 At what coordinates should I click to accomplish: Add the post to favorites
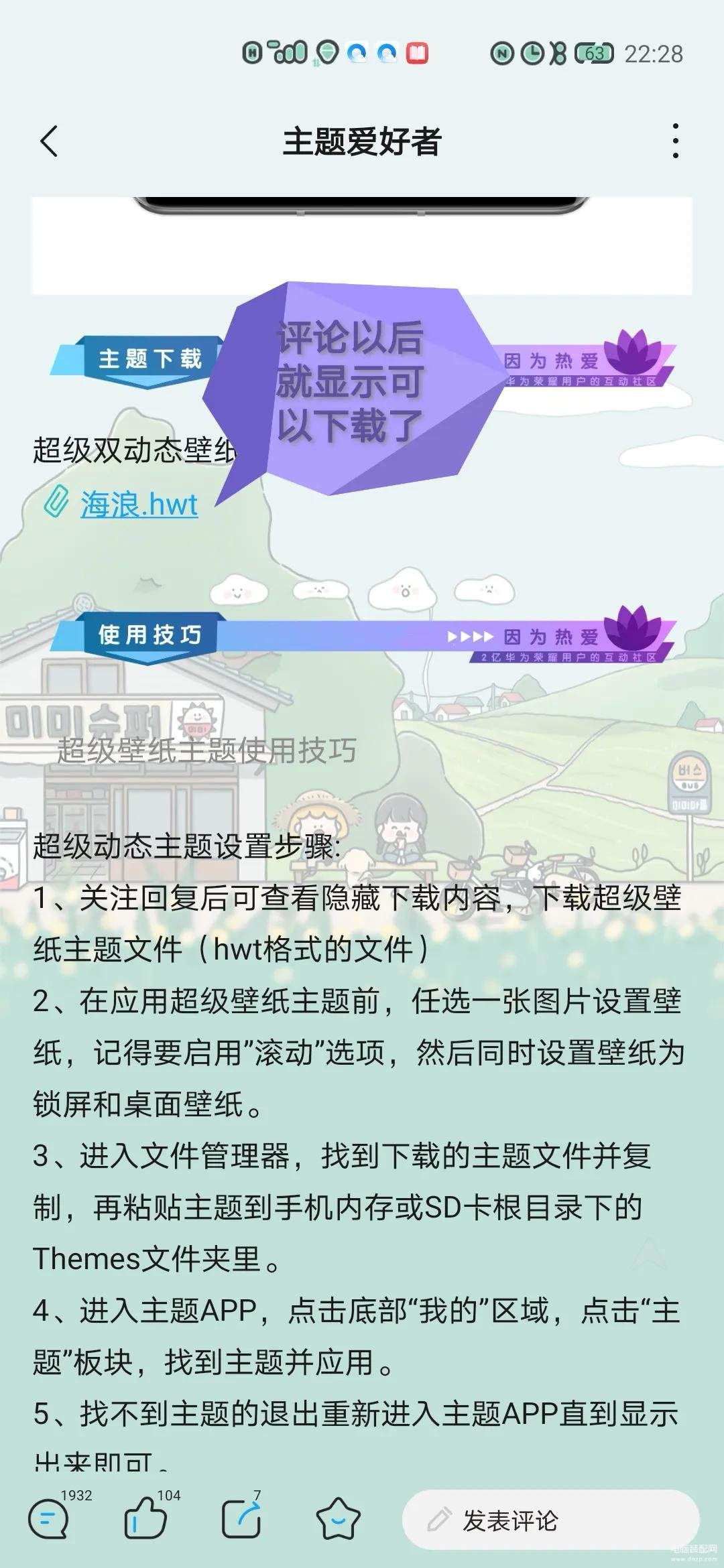338,1520
